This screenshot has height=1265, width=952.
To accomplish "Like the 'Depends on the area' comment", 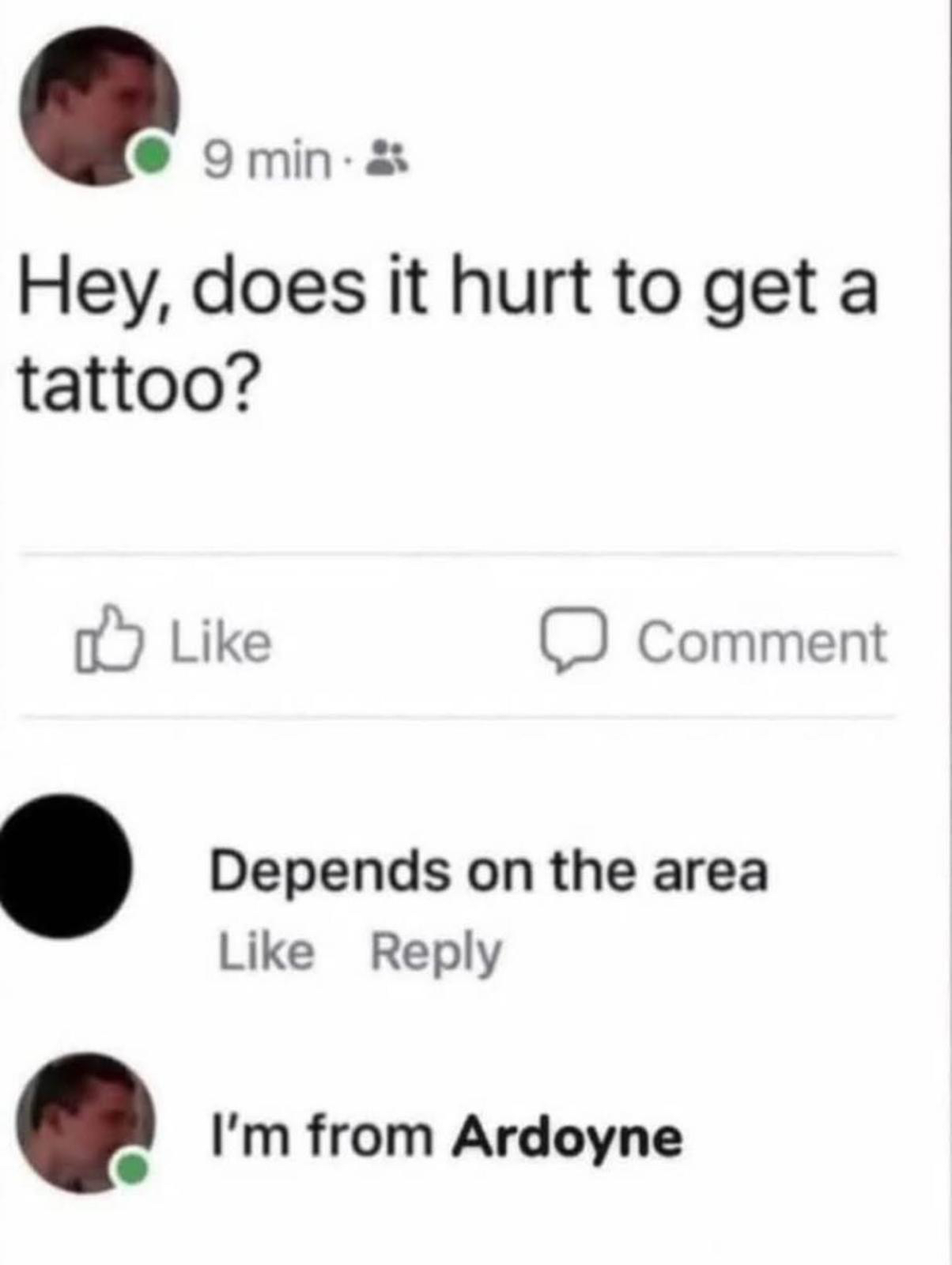I will tap(266, 951).
